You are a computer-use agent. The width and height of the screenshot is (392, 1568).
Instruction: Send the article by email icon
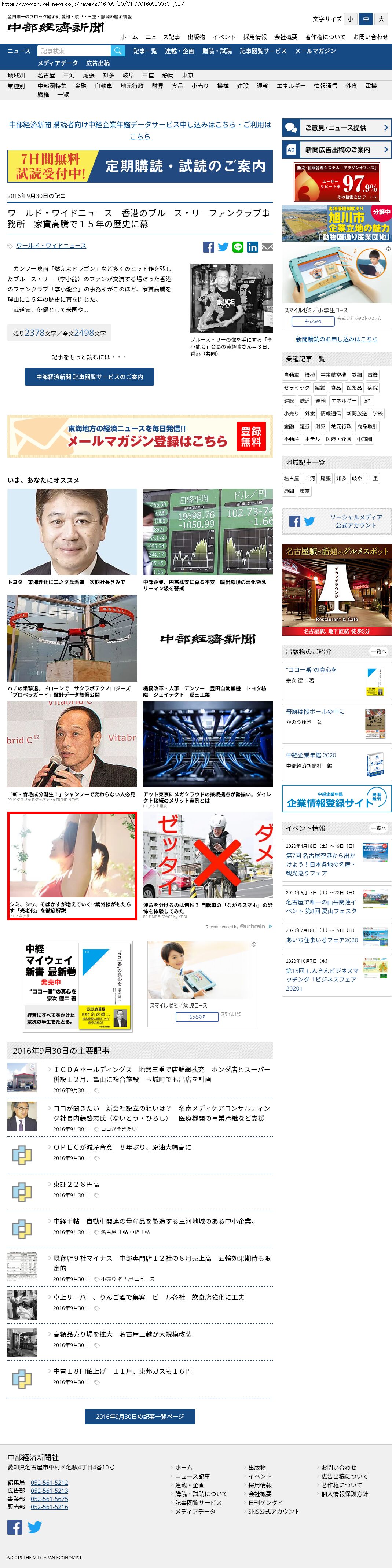click(x=267, y=247)
